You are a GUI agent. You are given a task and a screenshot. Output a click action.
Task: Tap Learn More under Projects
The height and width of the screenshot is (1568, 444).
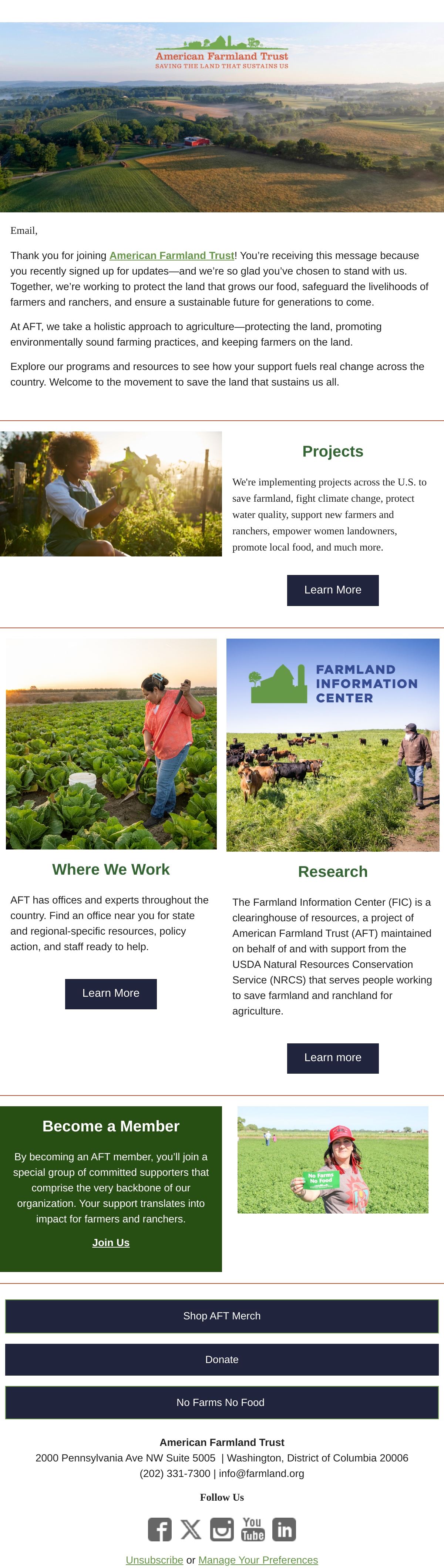333,590
